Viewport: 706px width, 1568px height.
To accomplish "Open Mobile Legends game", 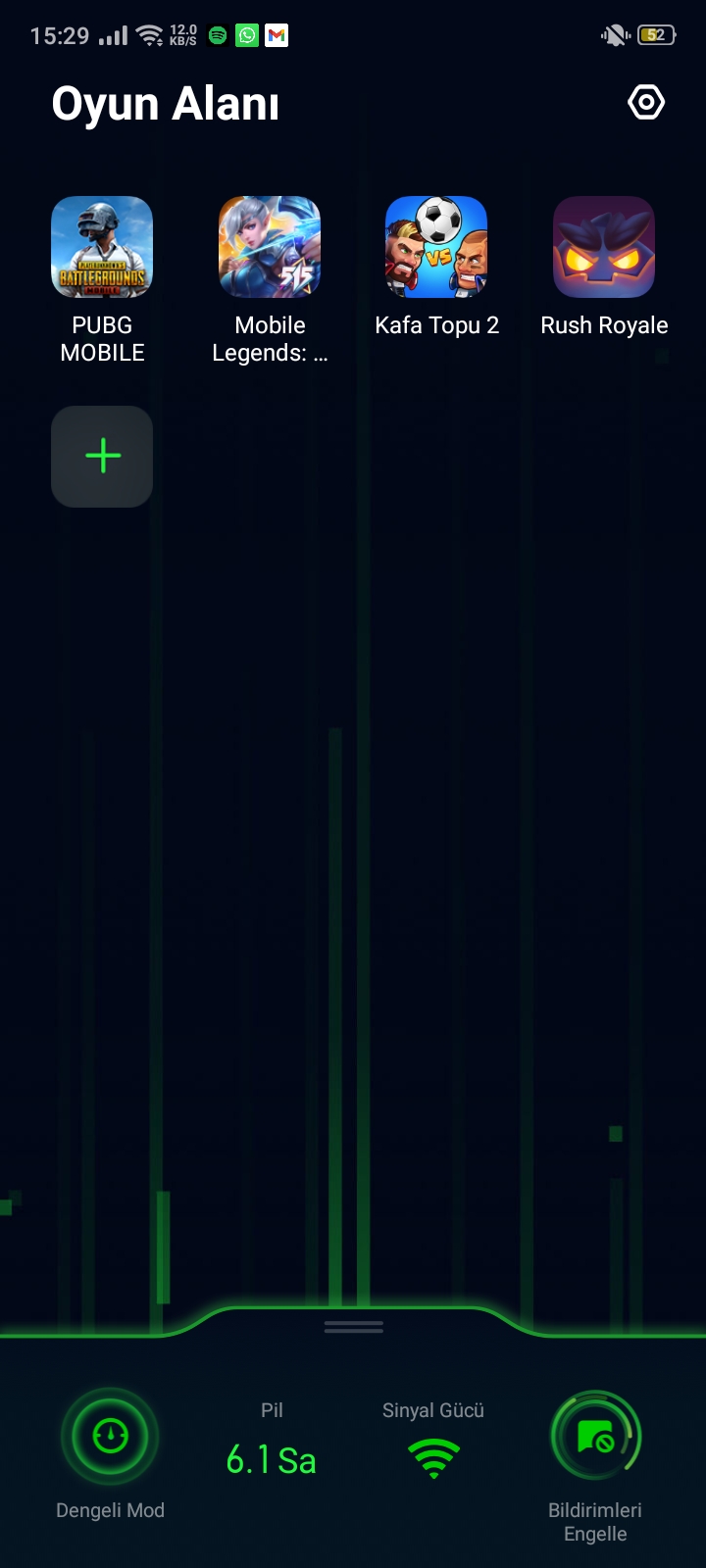I will pos(270,247).
